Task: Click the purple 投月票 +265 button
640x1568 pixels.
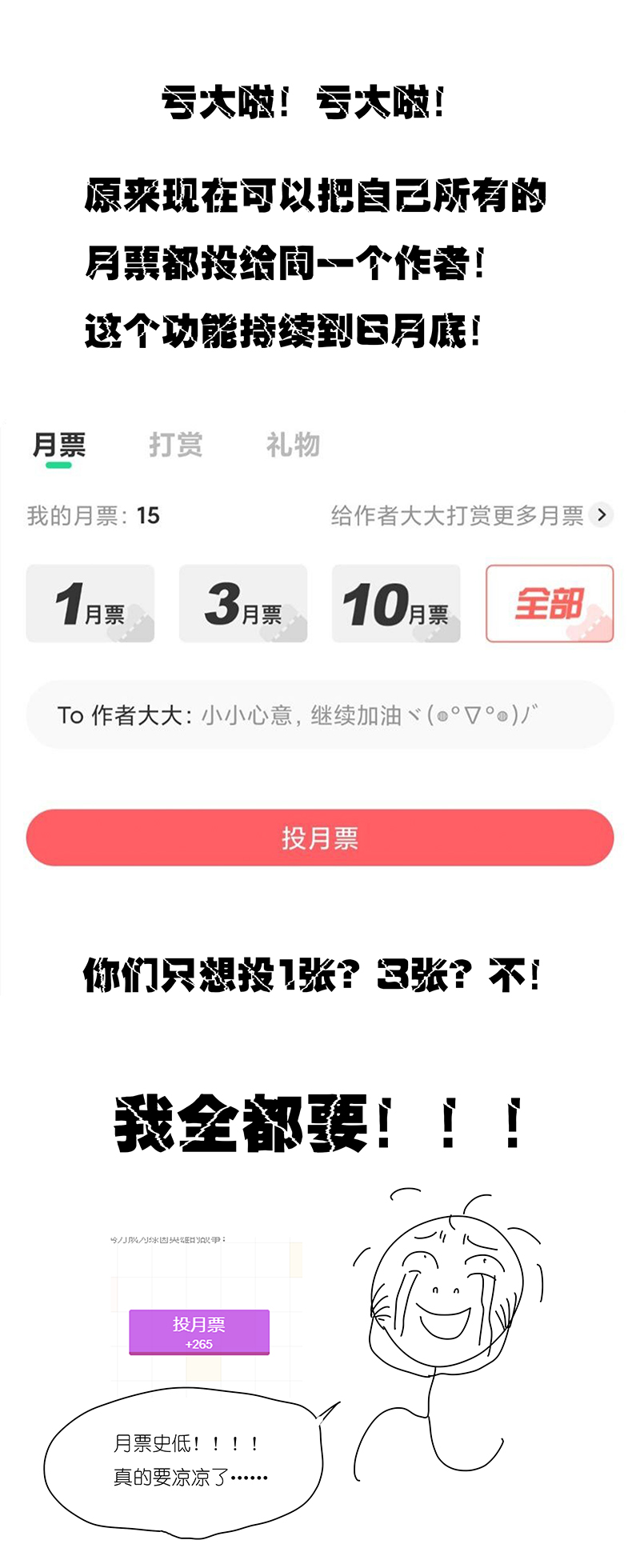Action: coord(198,1330)
